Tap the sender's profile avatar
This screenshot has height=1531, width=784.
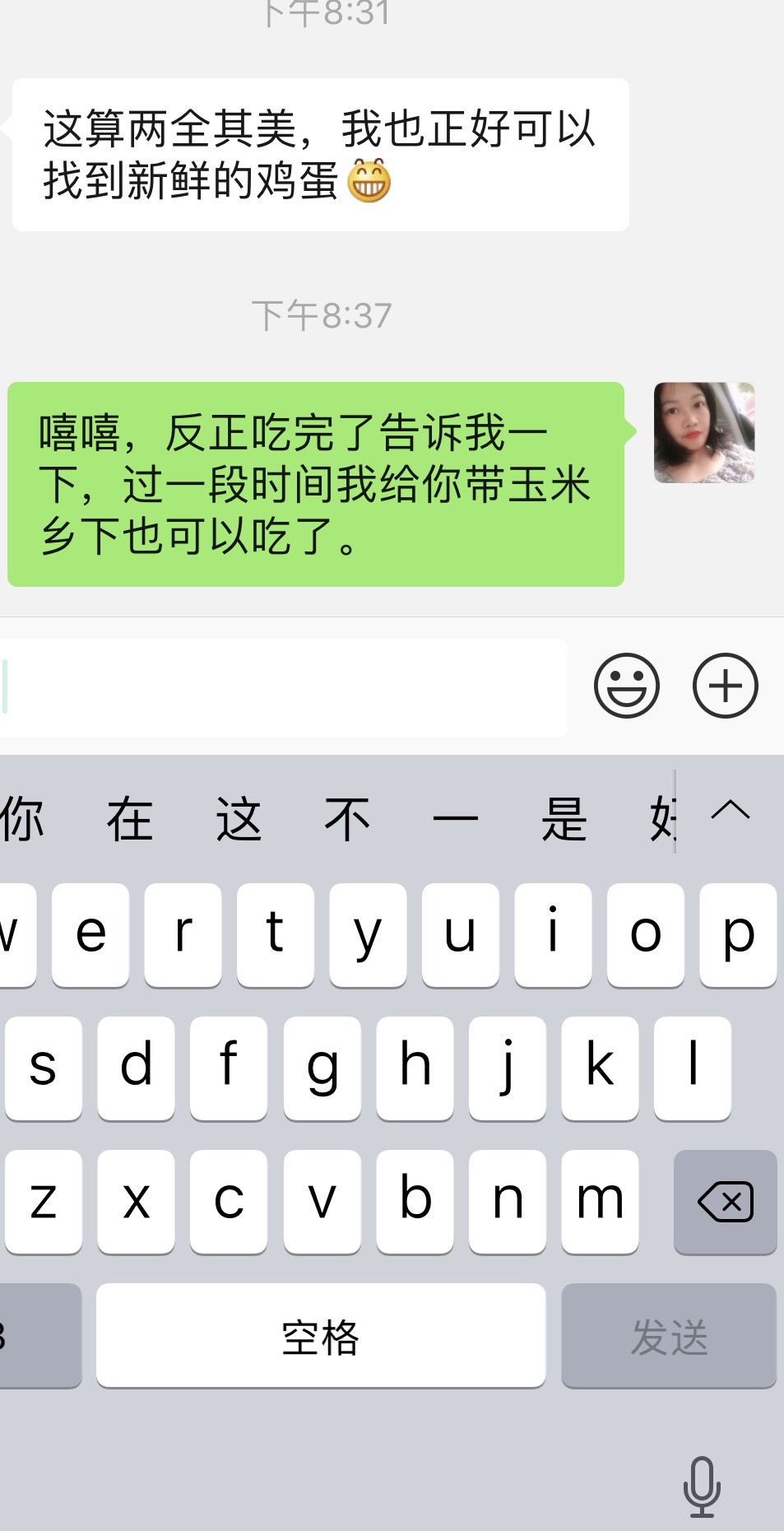coord(703,432)
